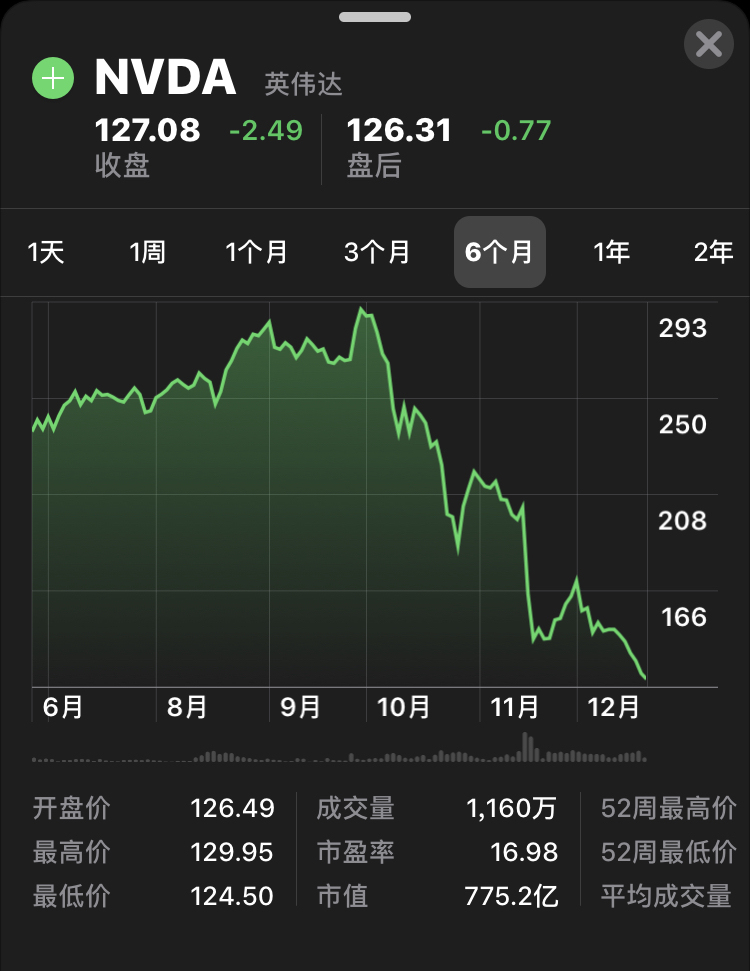This screenshot has height=971, width=750.
Task: Select the 1周 time range
Action: (147, 252)
